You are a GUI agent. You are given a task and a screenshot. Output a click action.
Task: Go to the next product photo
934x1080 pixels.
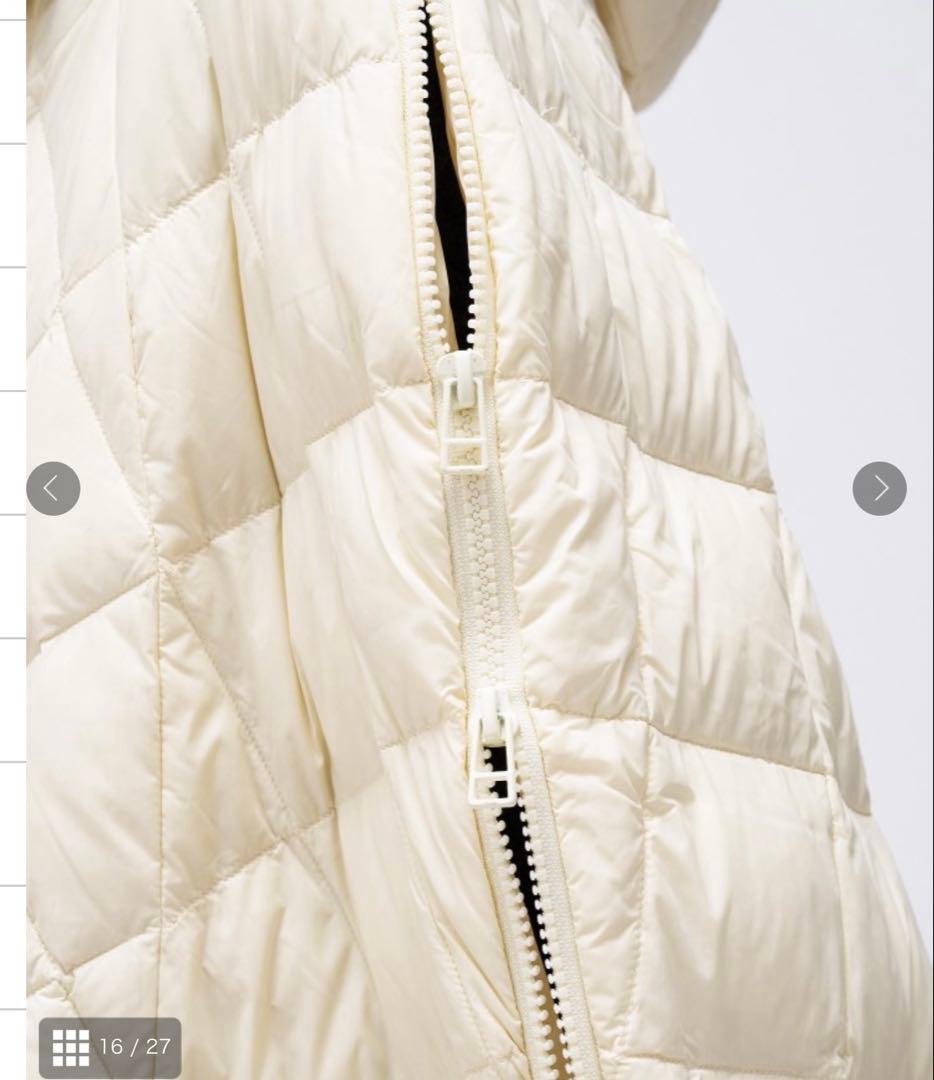click(x=879, y=488)
